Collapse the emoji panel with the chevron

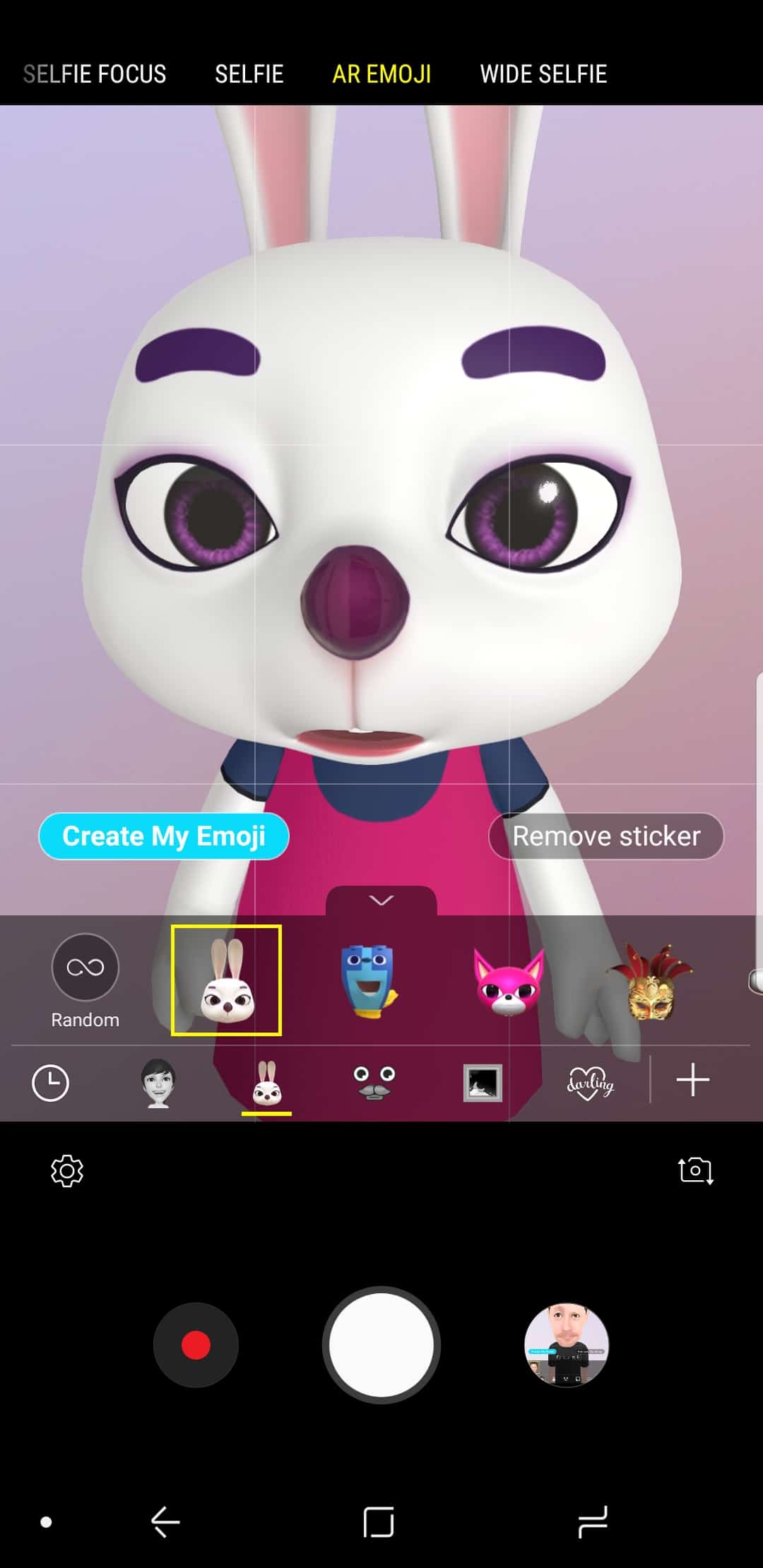point(381,901)
